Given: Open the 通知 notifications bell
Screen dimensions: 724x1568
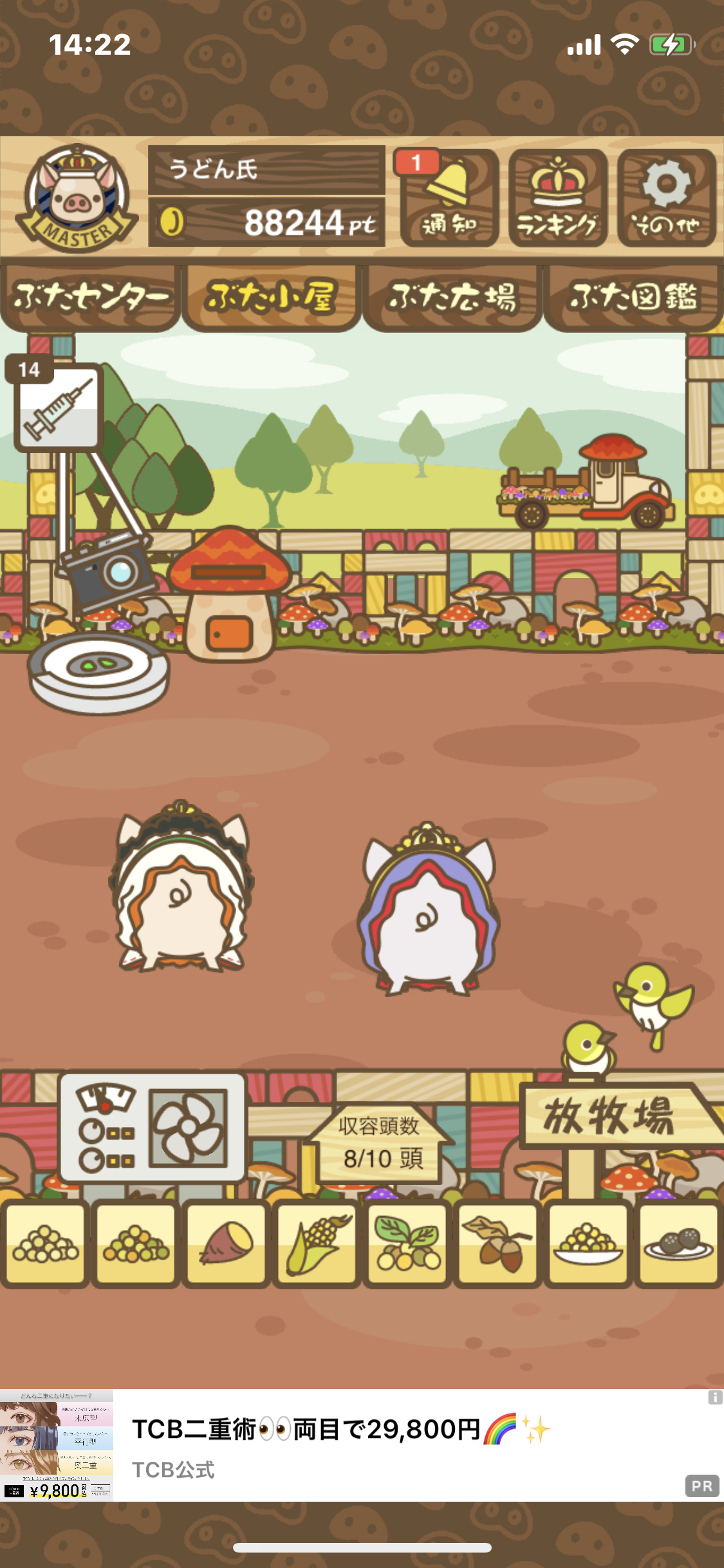Looking at the screenshot, I should (449, 198).
